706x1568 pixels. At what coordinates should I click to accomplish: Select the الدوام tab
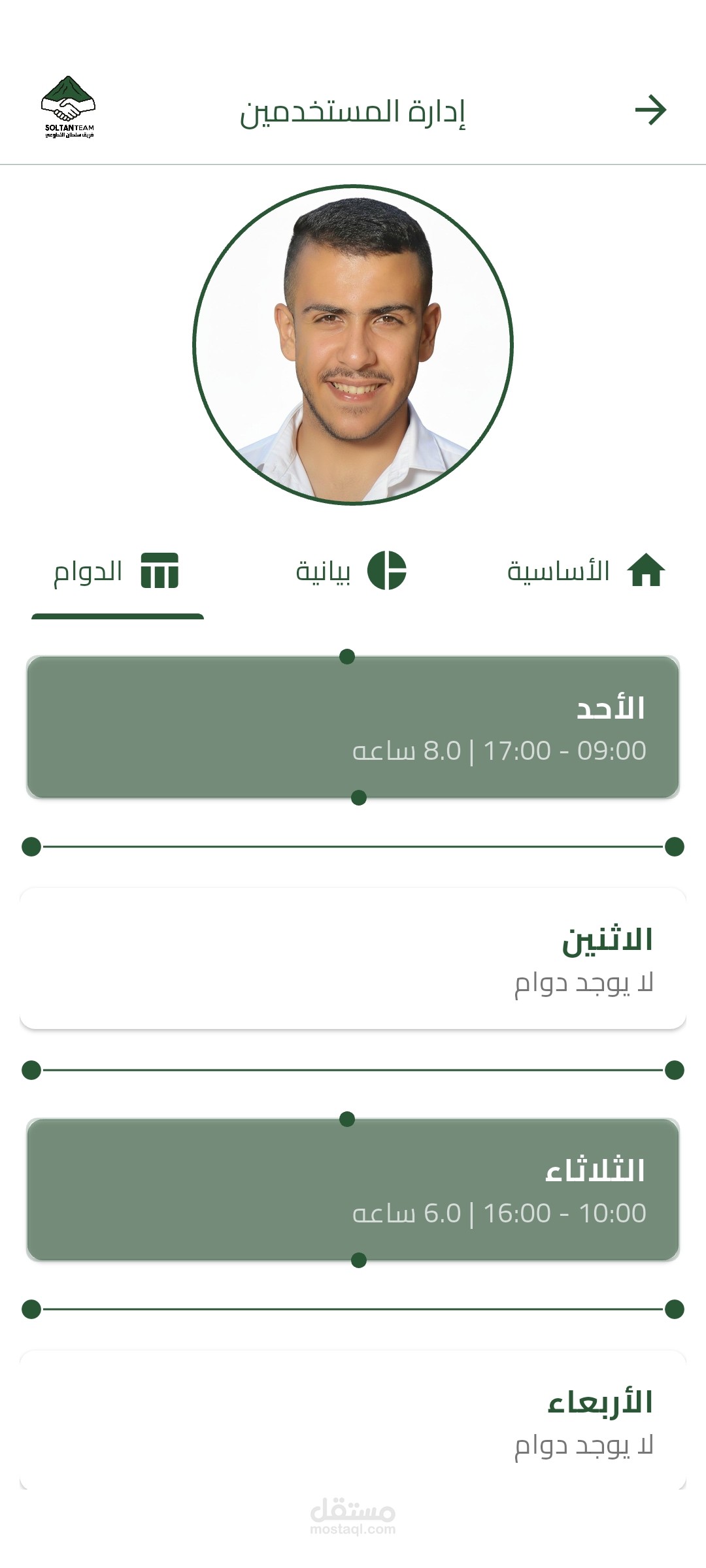tap(117, 572)
